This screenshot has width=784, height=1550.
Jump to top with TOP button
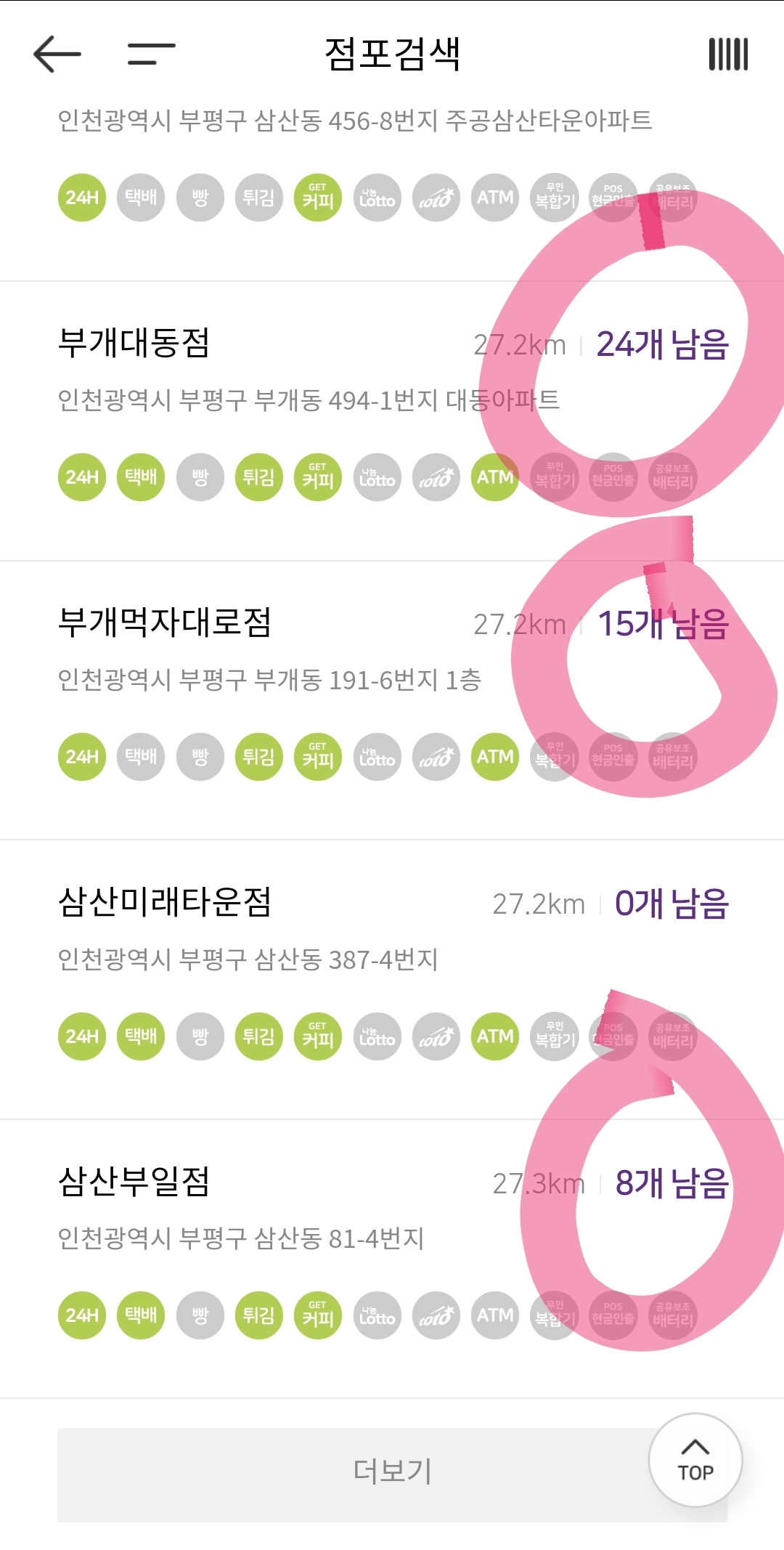(695, 1461)
